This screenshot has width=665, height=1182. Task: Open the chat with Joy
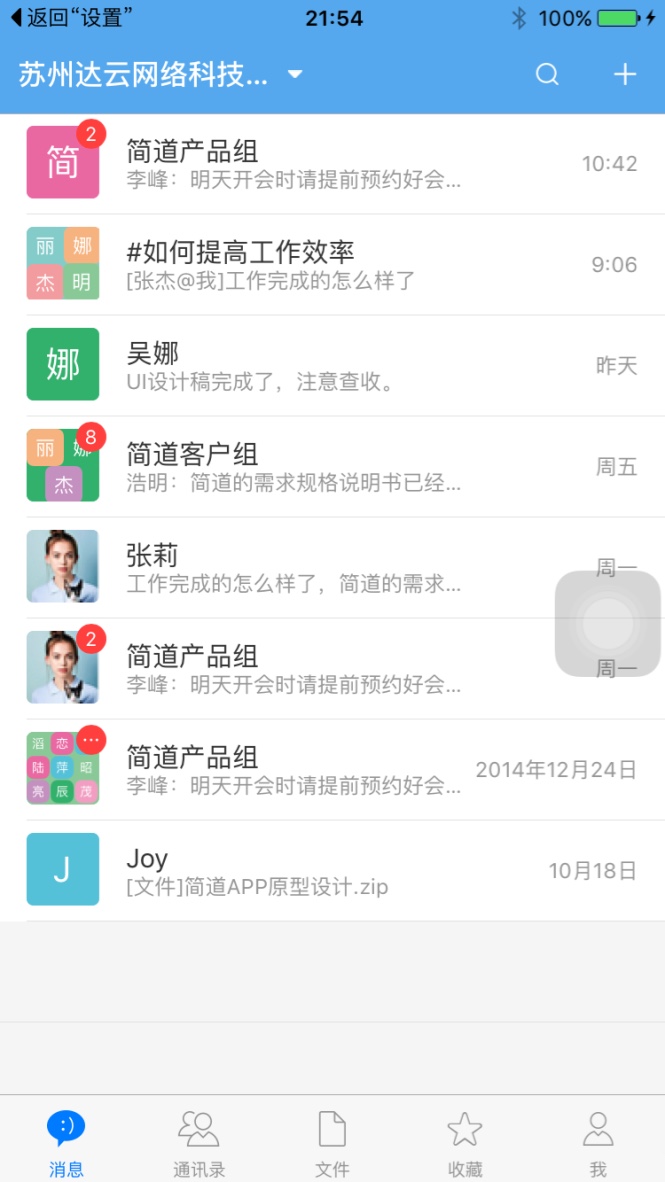(332, 870)
